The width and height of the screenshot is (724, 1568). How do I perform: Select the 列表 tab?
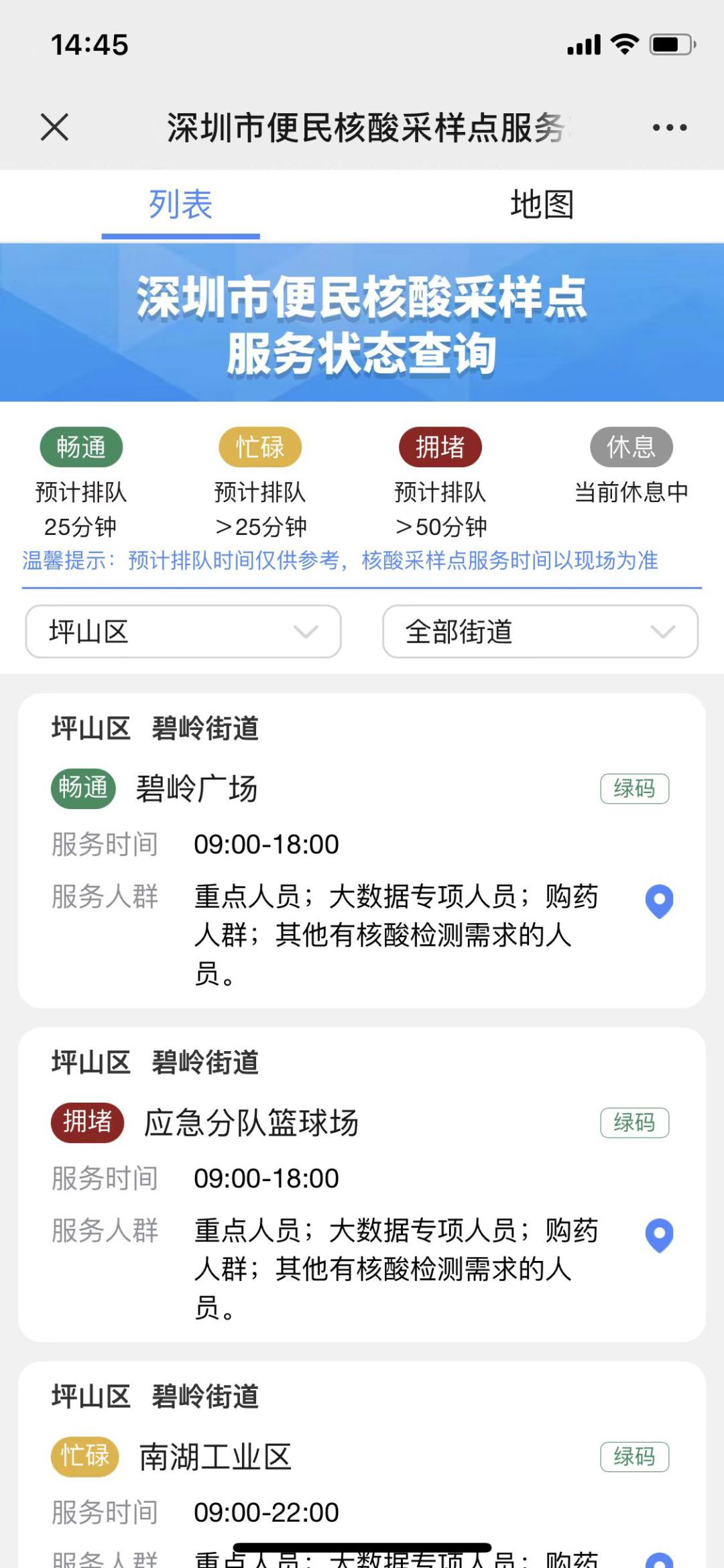[180, 204]
